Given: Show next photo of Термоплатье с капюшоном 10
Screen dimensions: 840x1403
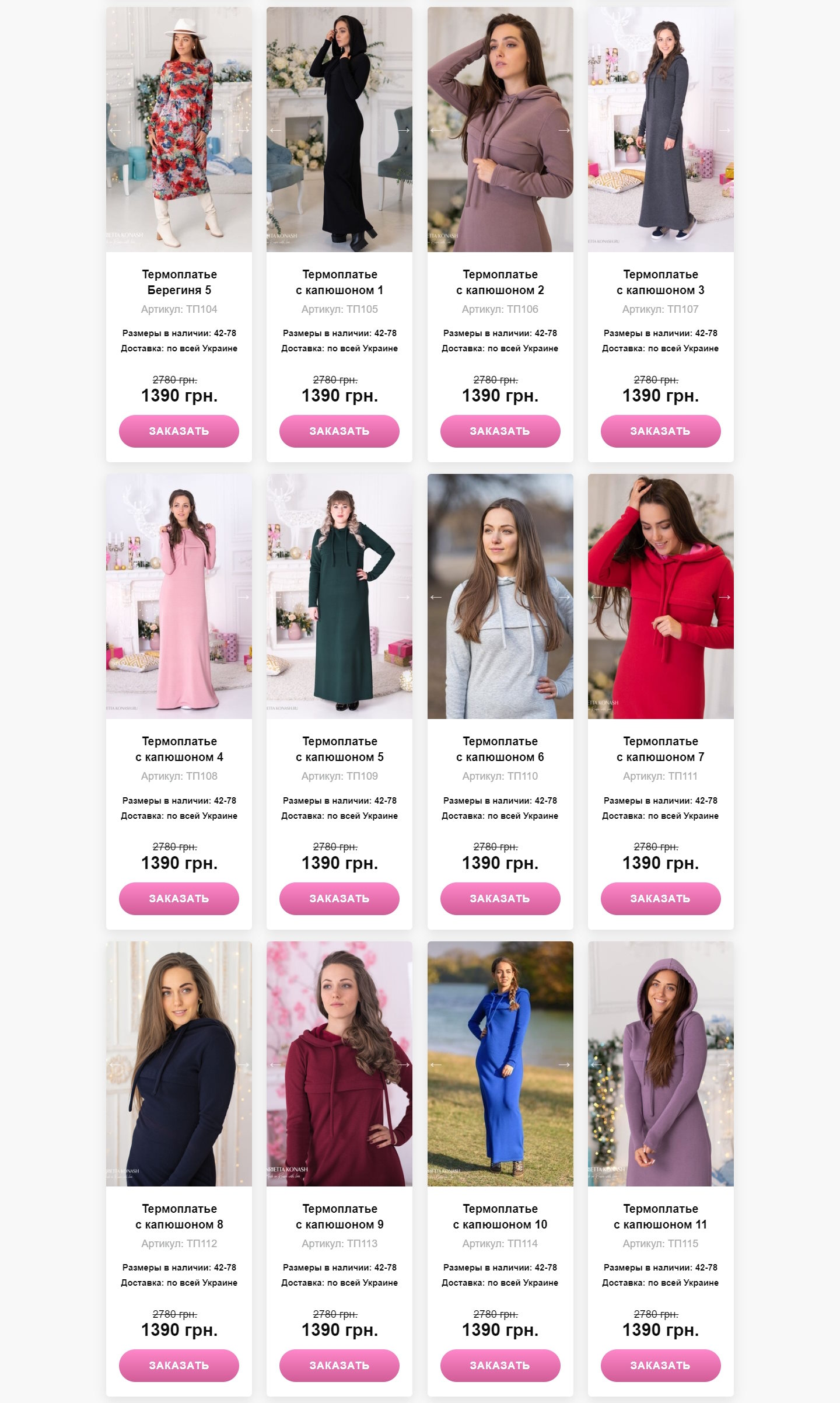Looking at the screenshot, I should [x=564, y=1065].
